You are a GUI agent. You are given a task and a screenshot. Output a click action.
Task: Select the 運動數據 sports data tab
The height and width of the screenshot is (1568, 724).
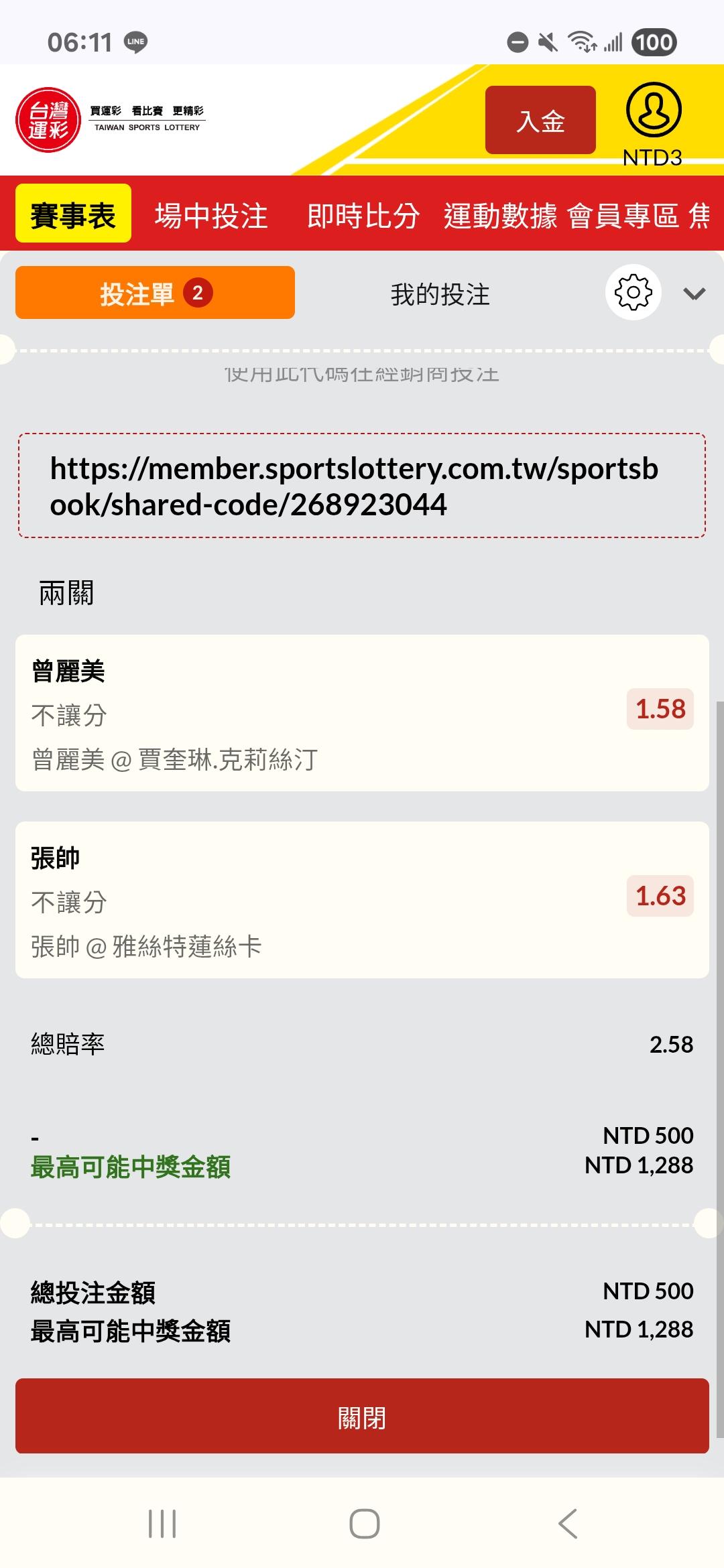point(500,216)
